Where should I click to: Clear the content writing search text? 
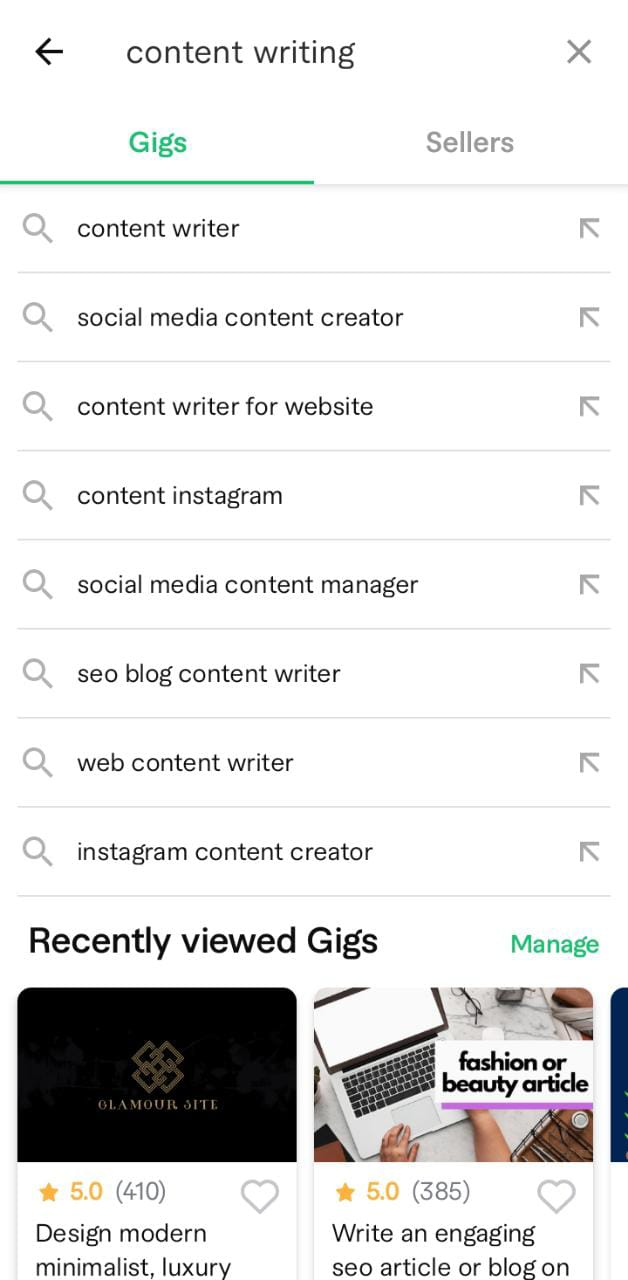point(579,52)
